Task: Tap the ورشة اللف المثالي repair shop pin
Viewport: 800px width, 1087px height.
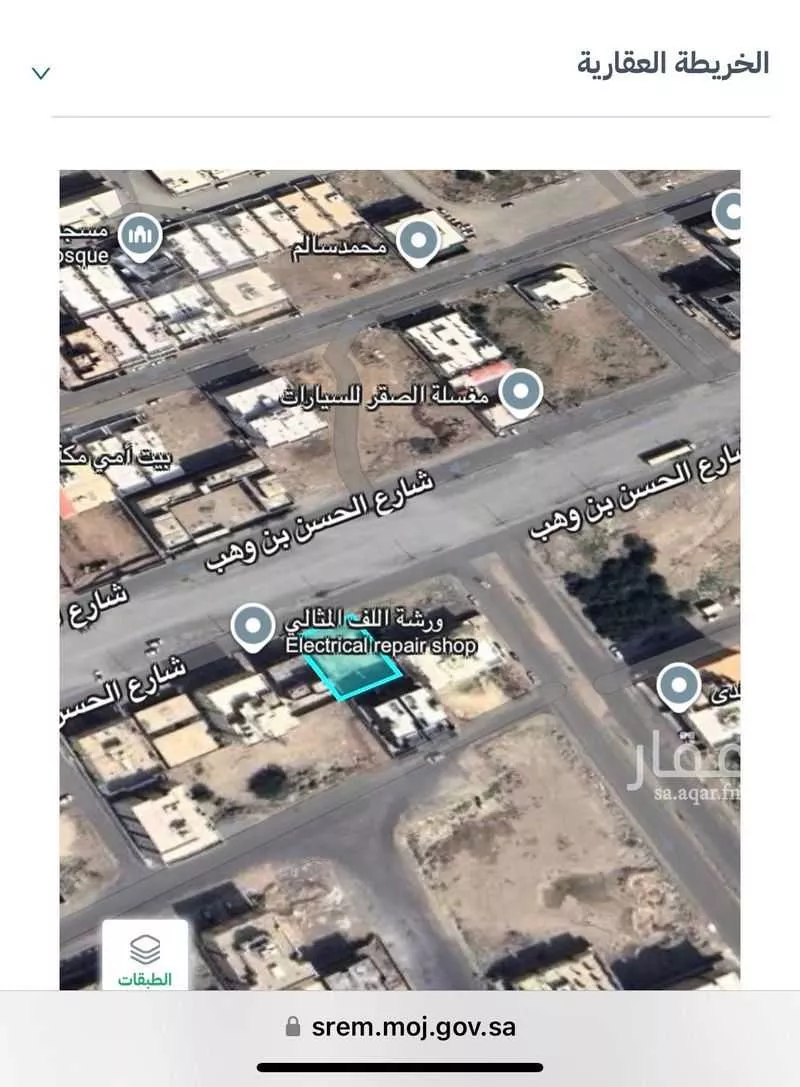Action: tap(252, 627)
